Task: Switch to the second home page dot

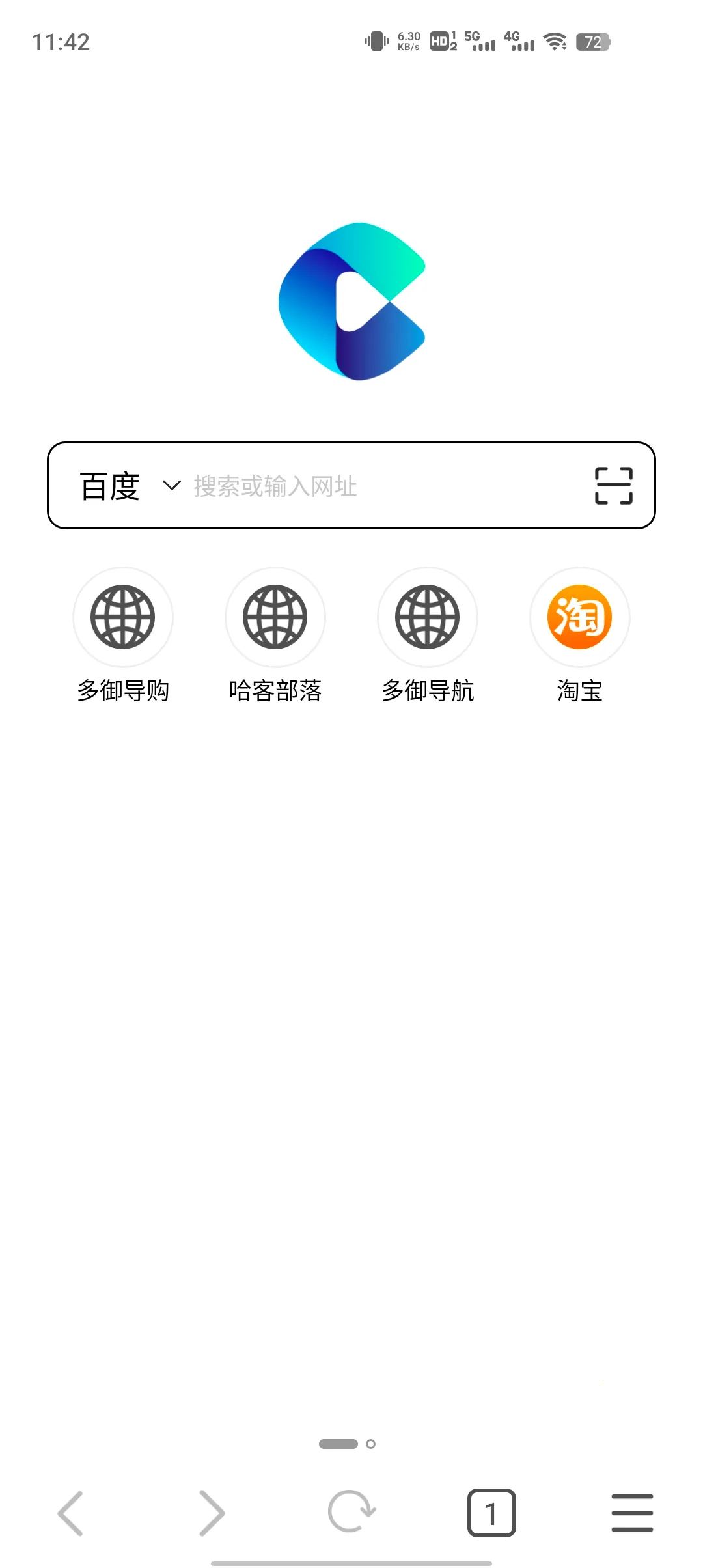Action: click(372, 1444)
